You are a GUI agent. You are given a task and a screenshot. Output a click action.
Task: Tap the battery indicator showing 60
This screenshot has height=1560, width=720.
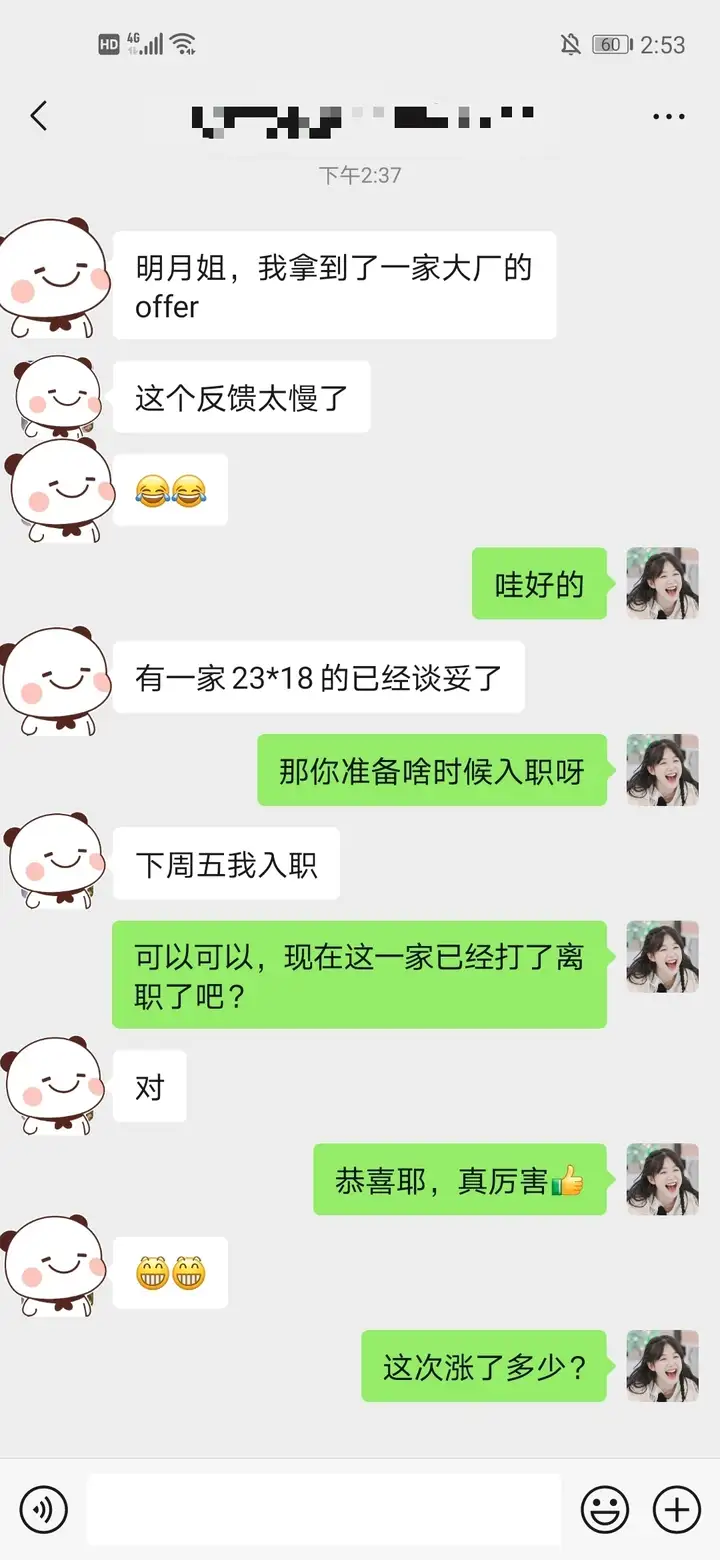610,43
